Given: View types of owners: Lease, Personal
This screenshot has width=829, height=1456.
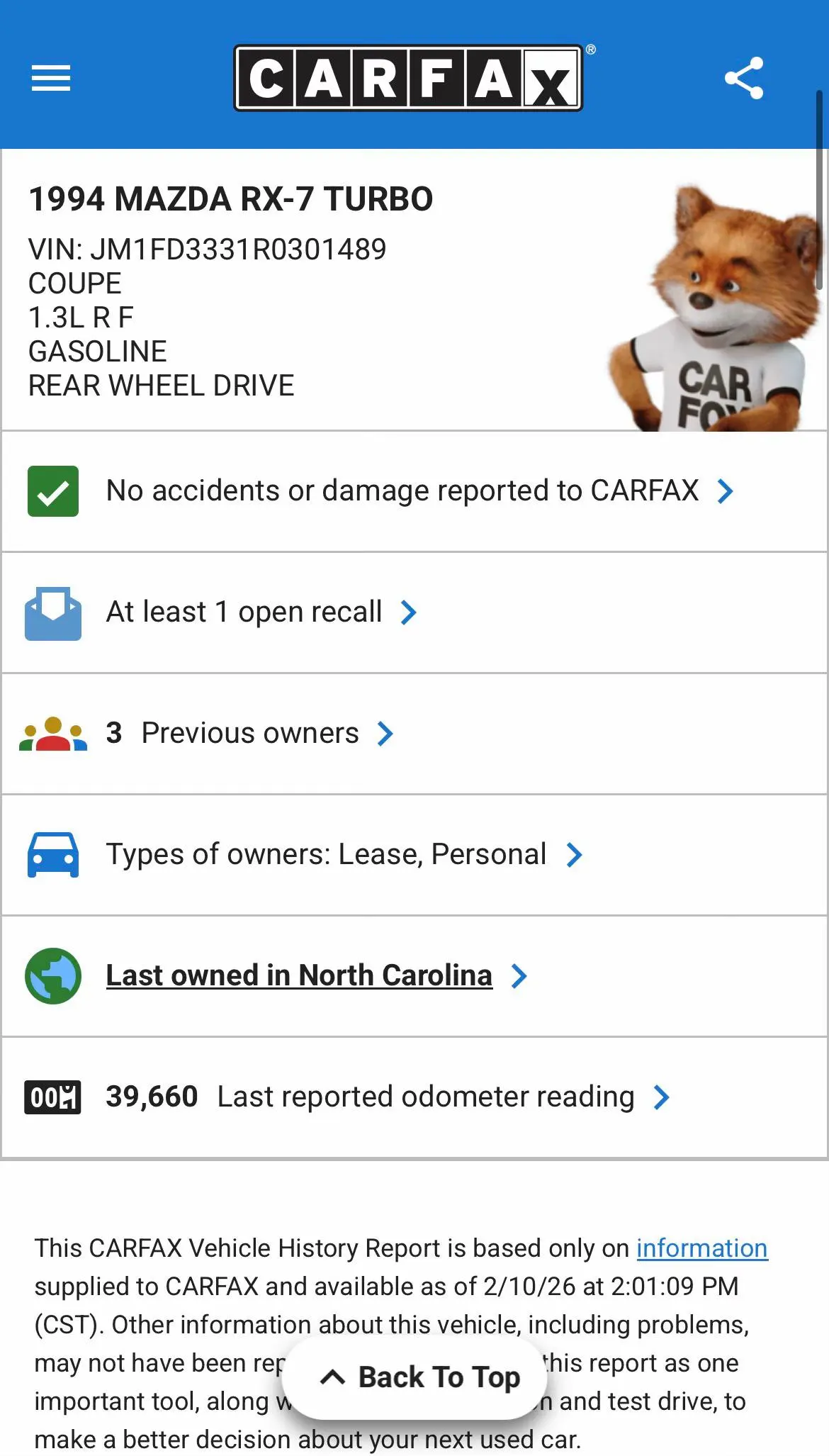Looking at the screenshot, I should (x=414, y=855).
